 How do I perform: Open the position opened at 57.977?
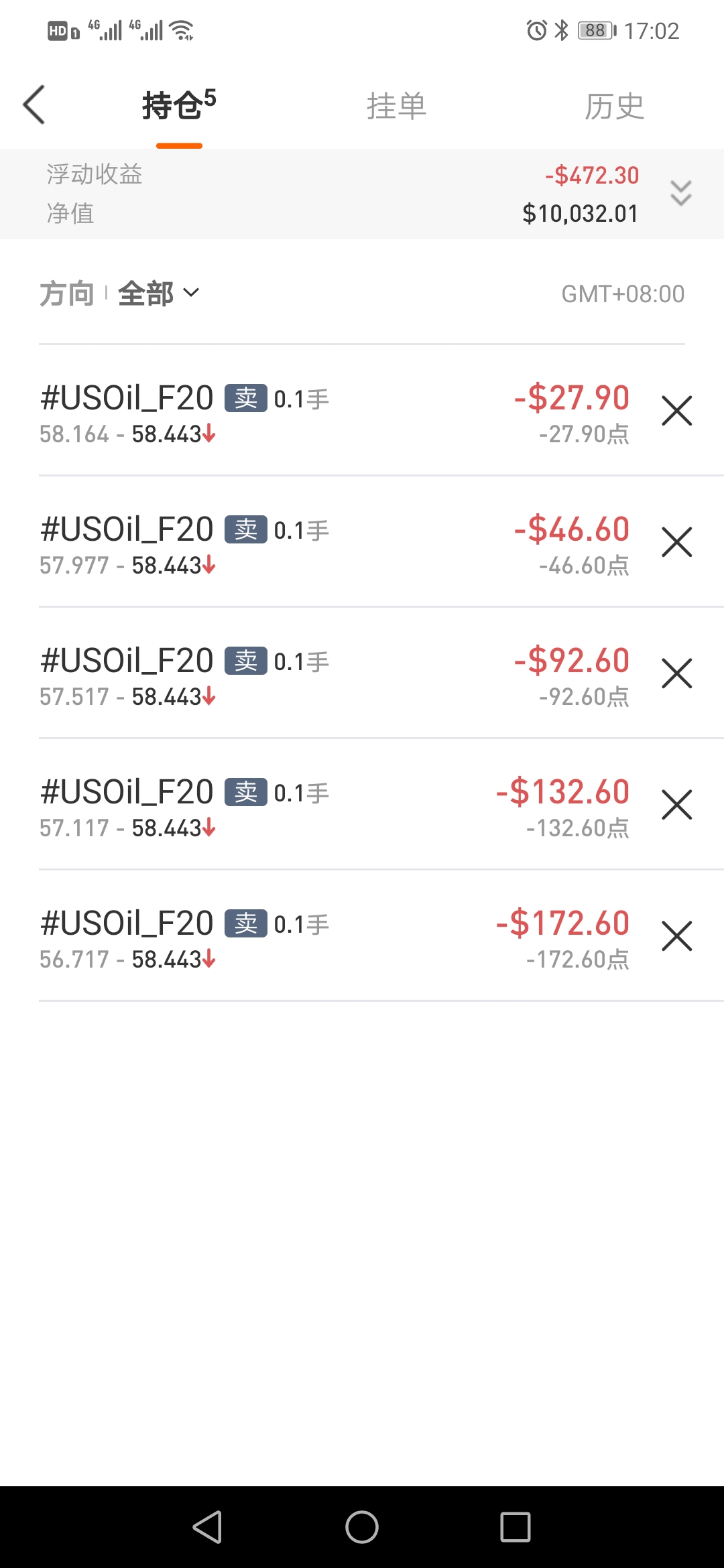pos(335,542)
